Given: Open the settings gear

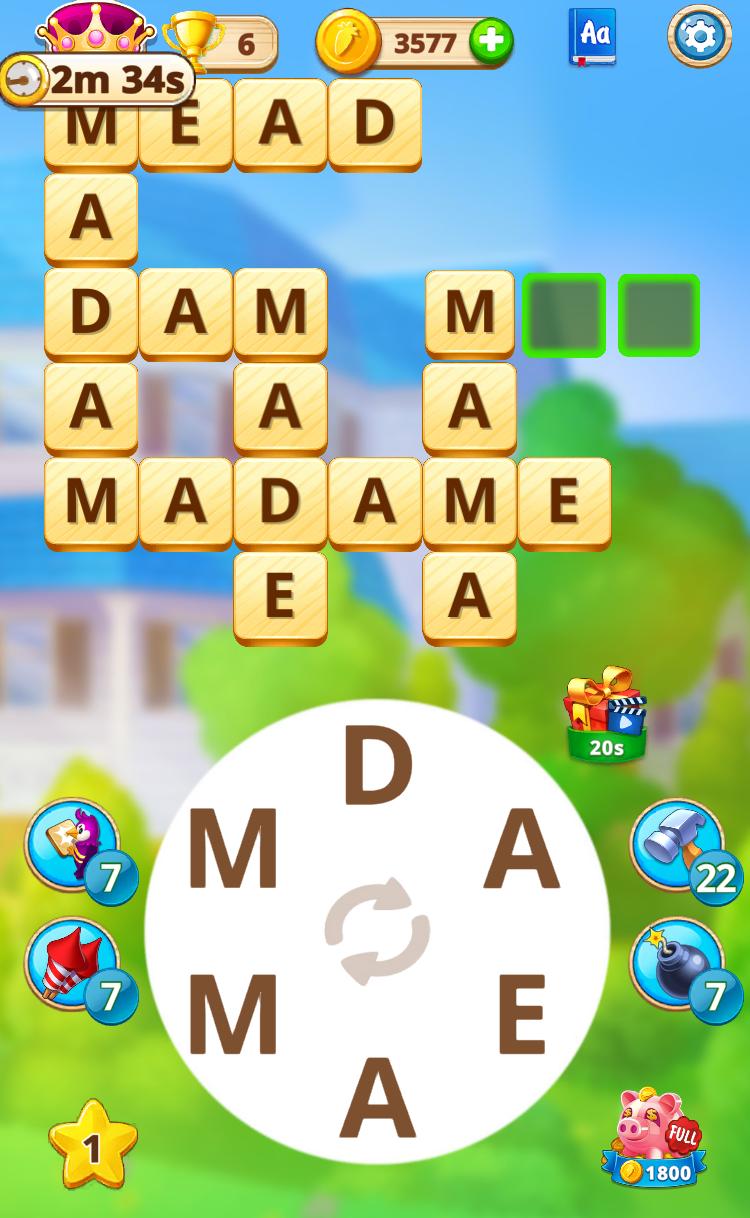Looking at the screenshot, I should [x=699, y=37].
